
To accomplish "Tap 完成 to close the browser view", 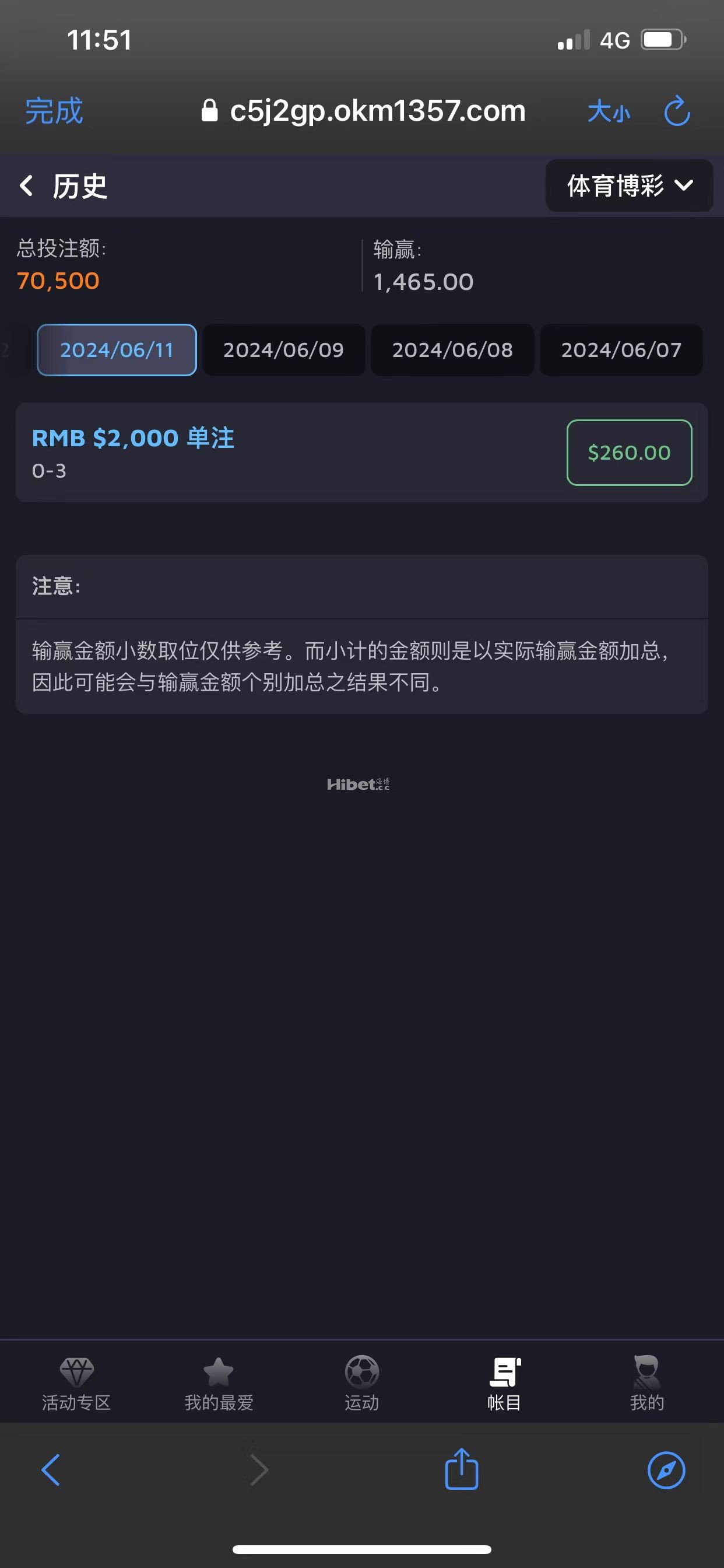I will click(54, 111).
